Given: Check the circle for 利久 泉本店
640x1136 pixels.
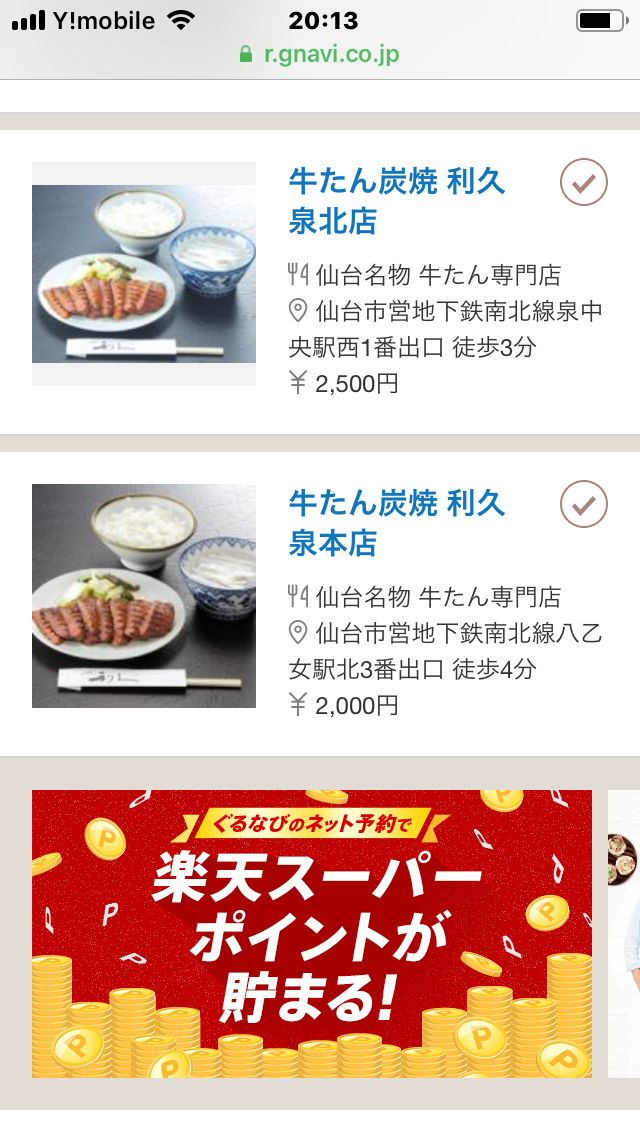Looking at the screenshot, I should pos(584,504).
